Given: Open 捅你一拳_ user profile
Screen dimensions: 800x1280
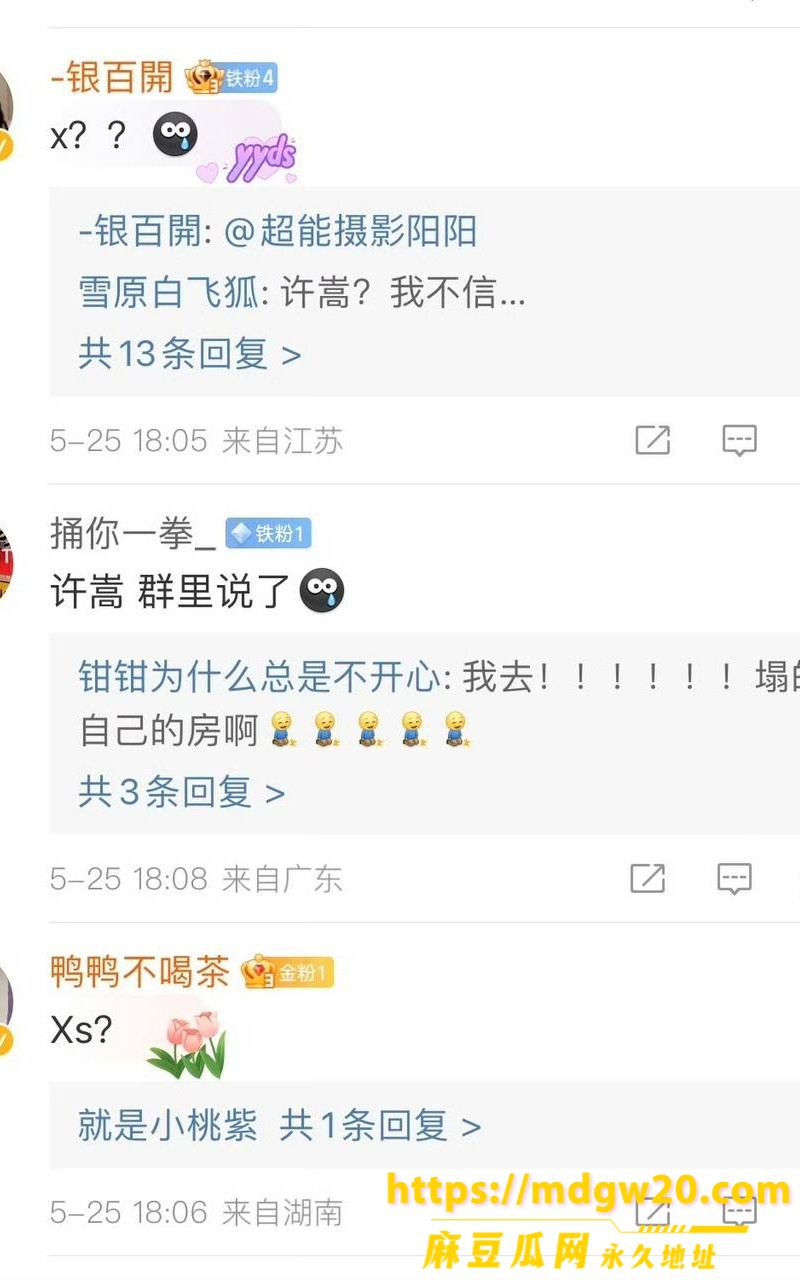Looking at the screenshot, I should click(x=133, y=534).
